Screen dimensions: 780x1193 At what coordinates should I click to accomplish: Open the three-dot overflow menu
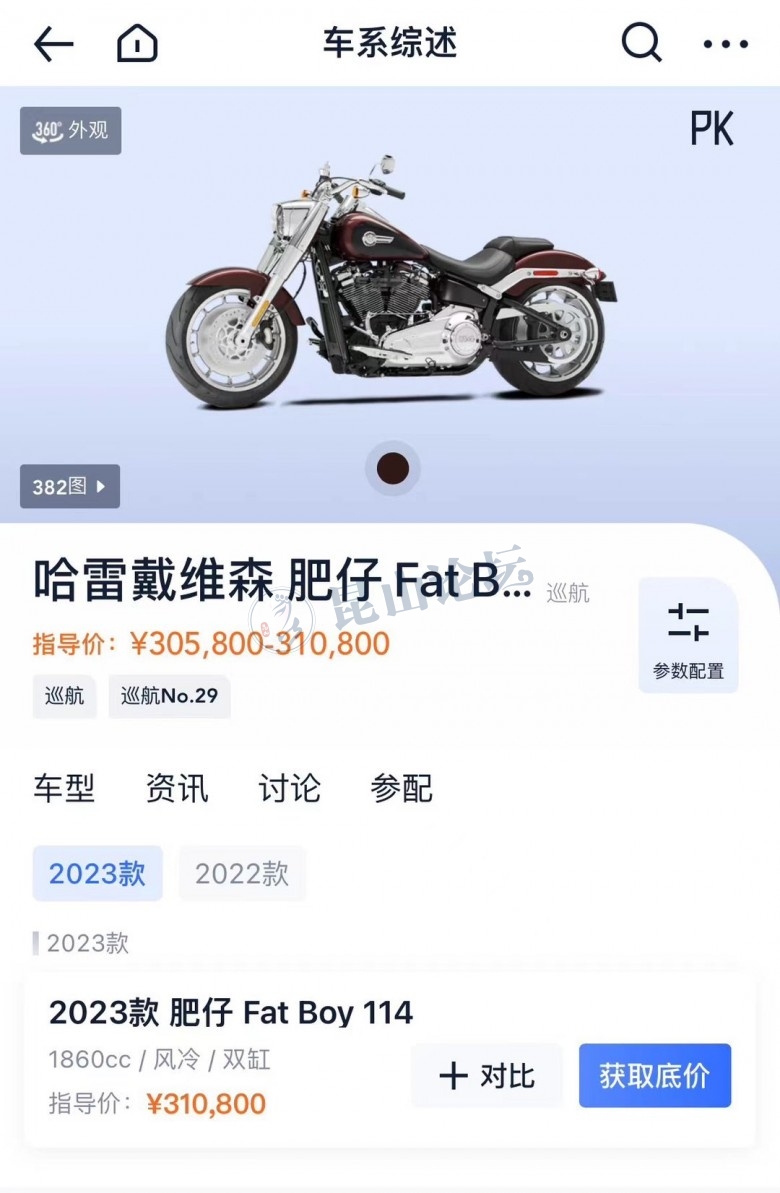point(725,44)
